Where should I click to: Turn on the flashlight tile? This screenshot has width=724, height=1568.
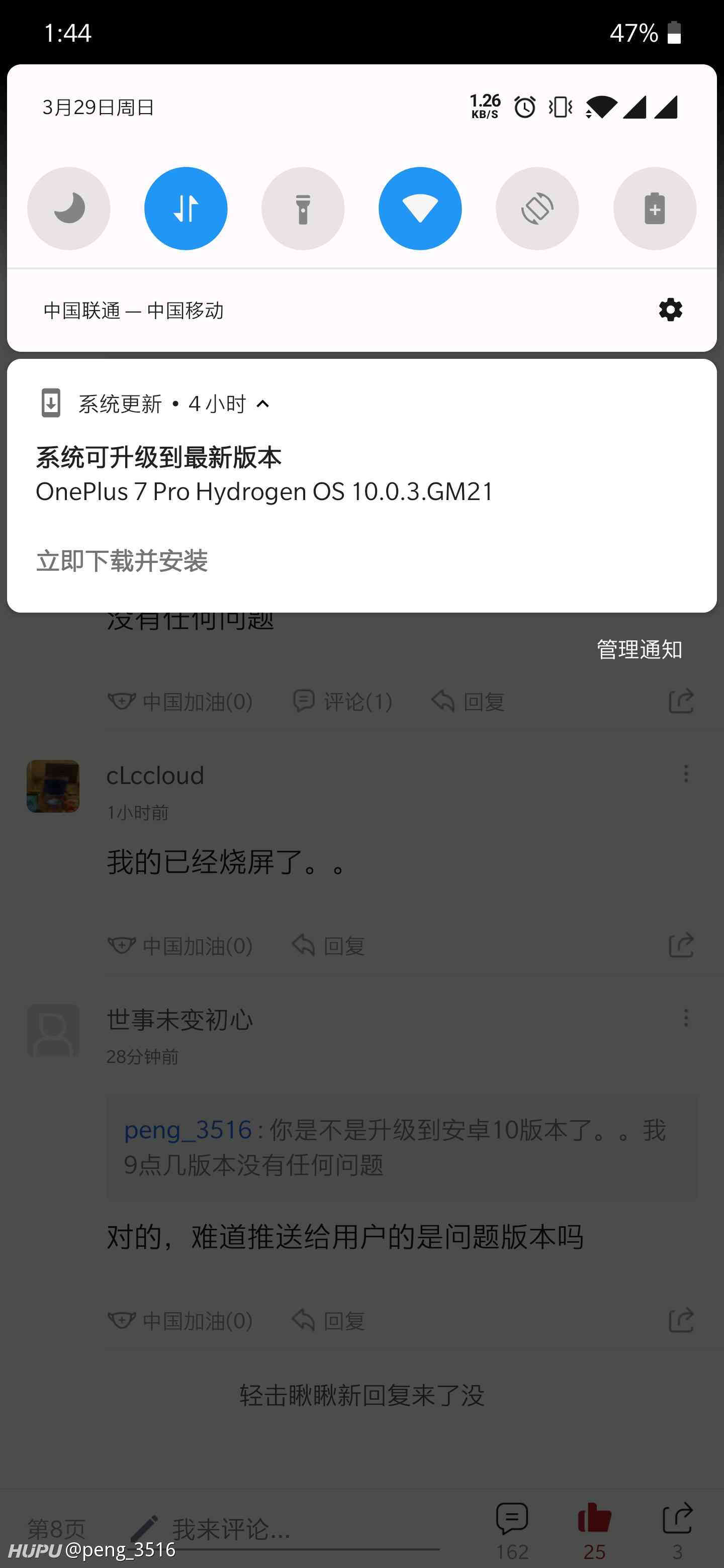(303, 208)
